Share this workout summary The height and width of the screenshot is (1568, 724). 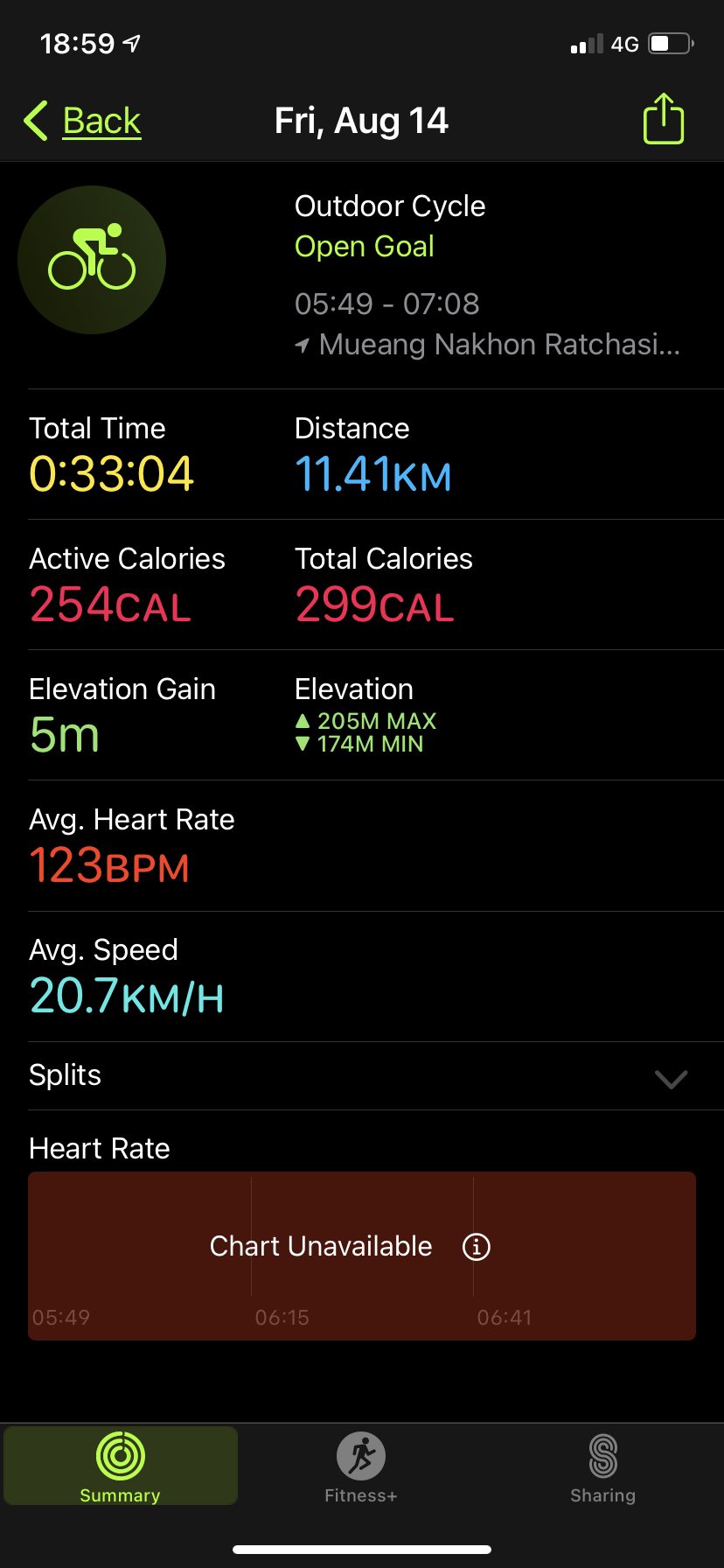(663, 119)
